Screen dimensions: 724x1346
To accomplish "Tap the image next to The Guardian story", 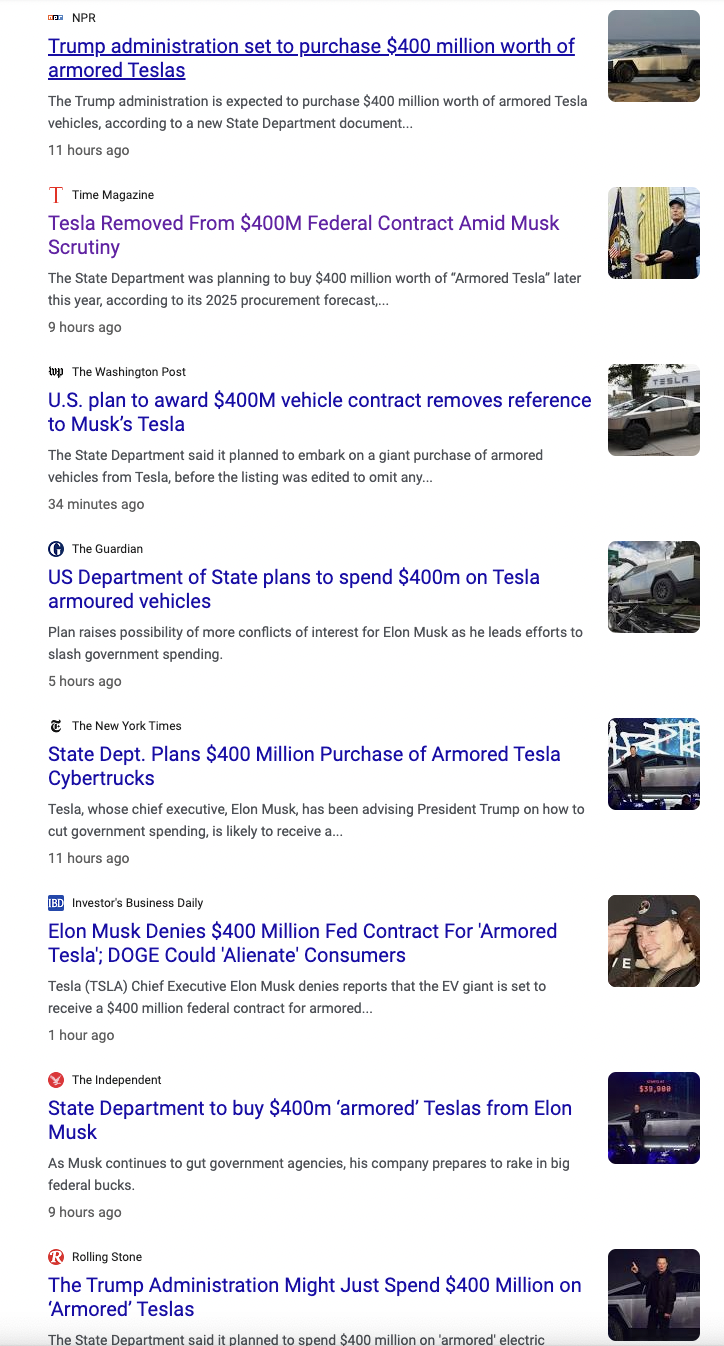I will 653,587.
